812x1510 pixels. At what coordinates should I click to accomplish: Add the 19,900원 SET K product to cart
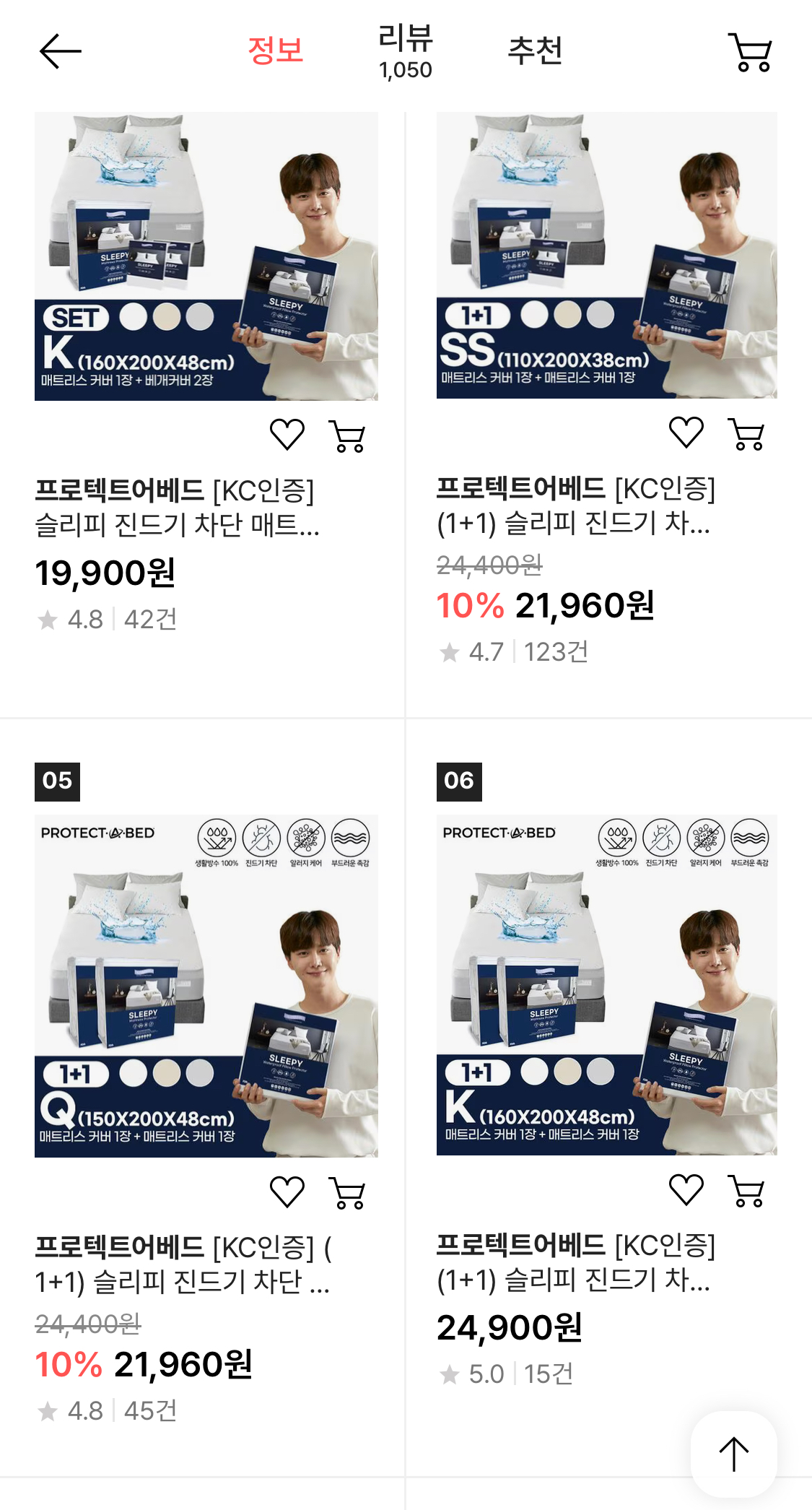pos(347,435)
